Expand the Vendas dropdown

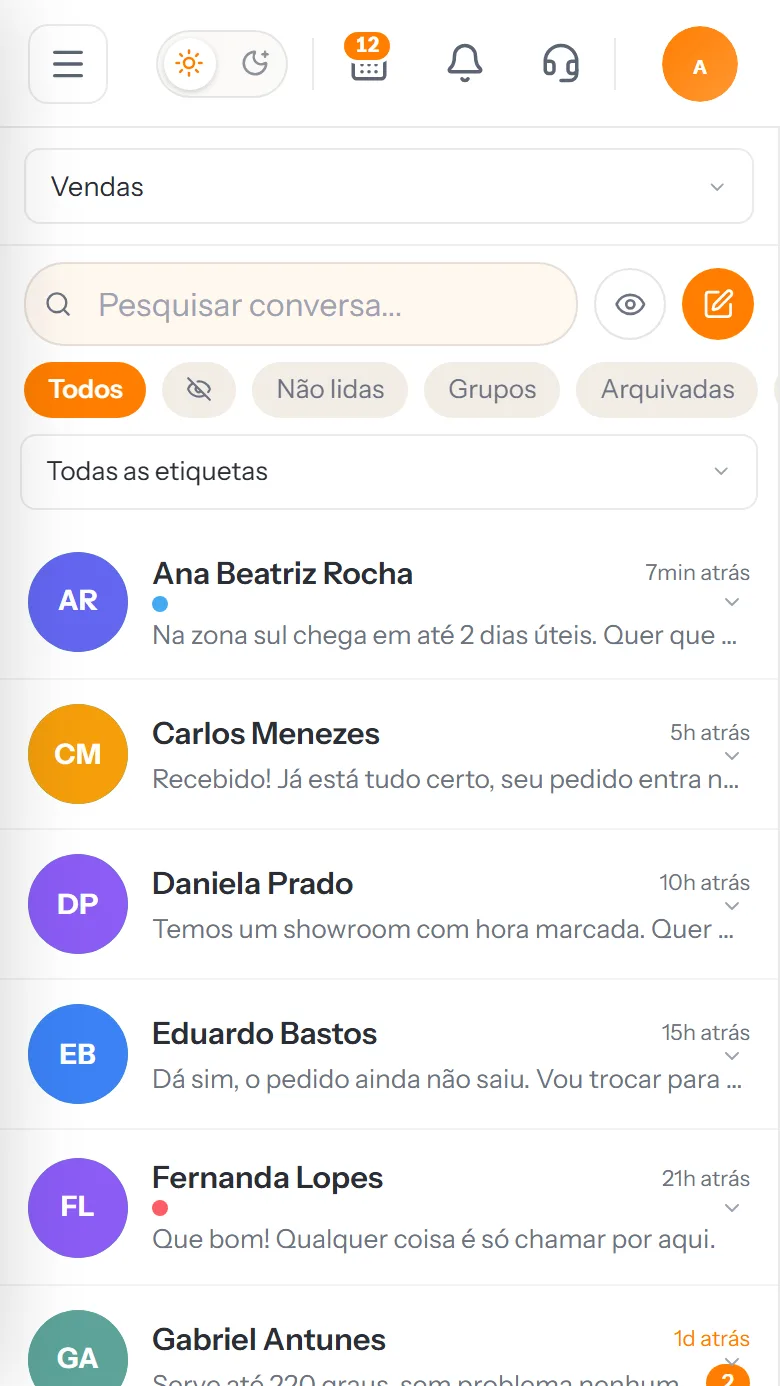389,186
